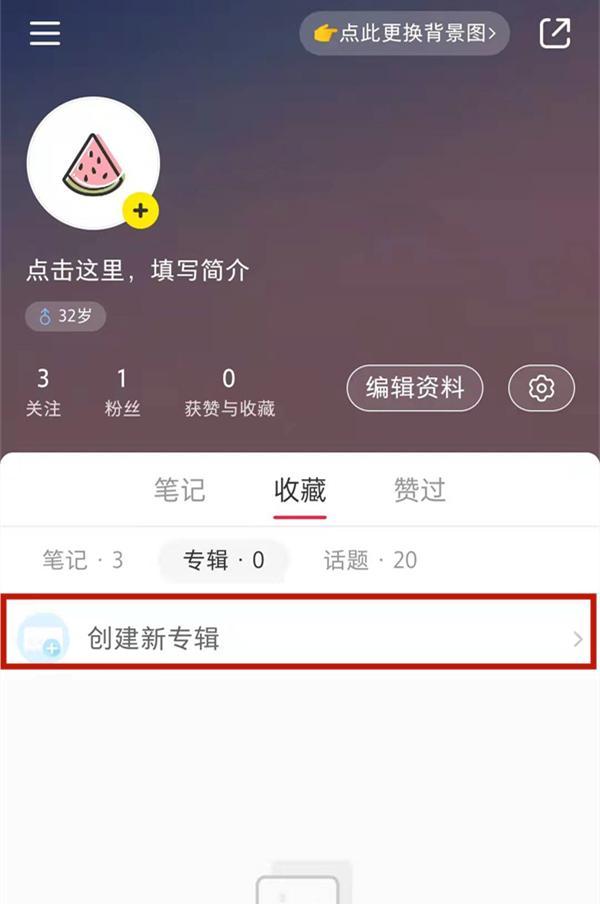Image resolution: width=600 pixels, height=904 pixels.
Task: Switch to the 赞过 tab
Action: coord(419,490)
